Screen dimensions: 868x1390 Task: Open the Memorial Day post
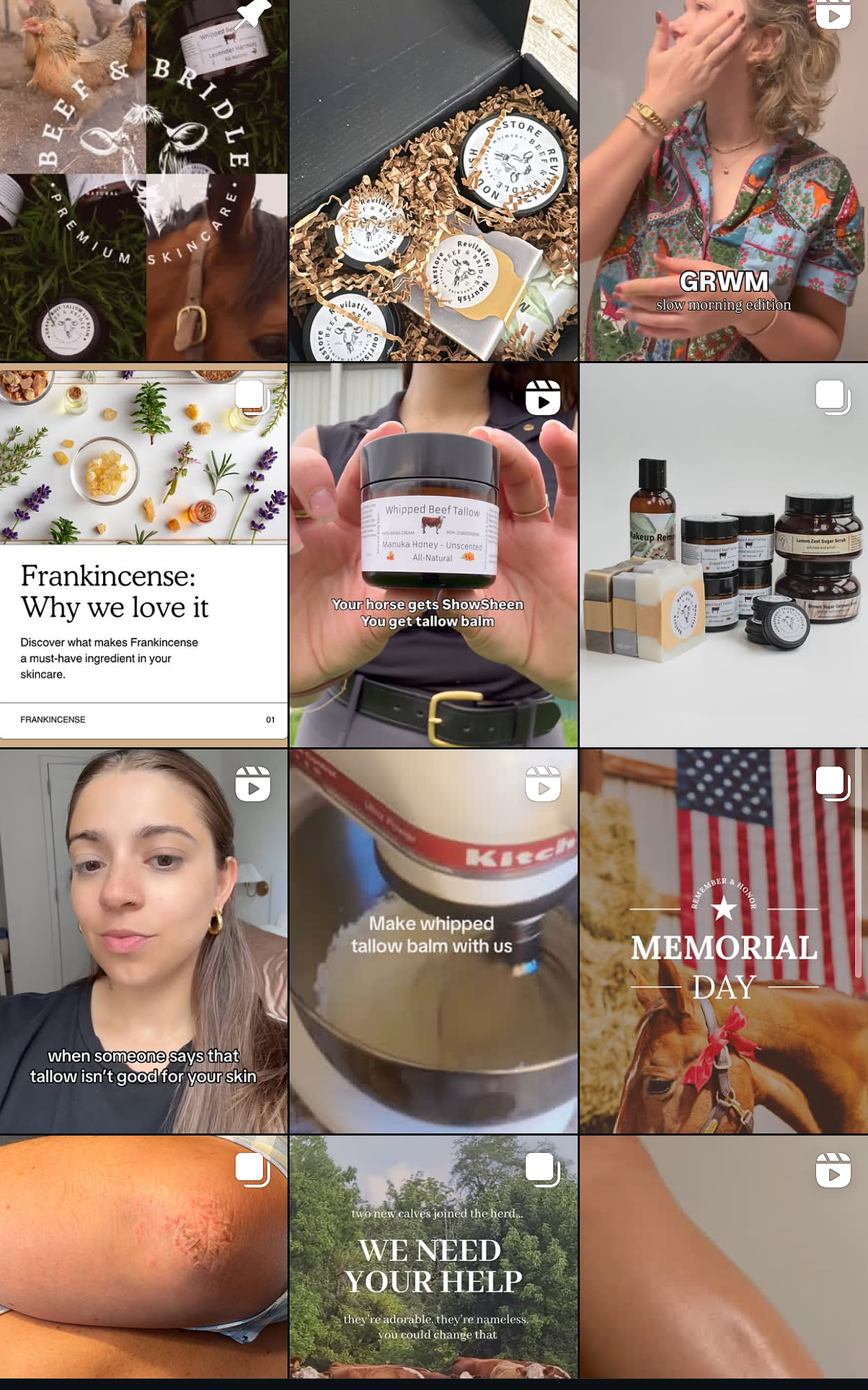click(723, 941)
